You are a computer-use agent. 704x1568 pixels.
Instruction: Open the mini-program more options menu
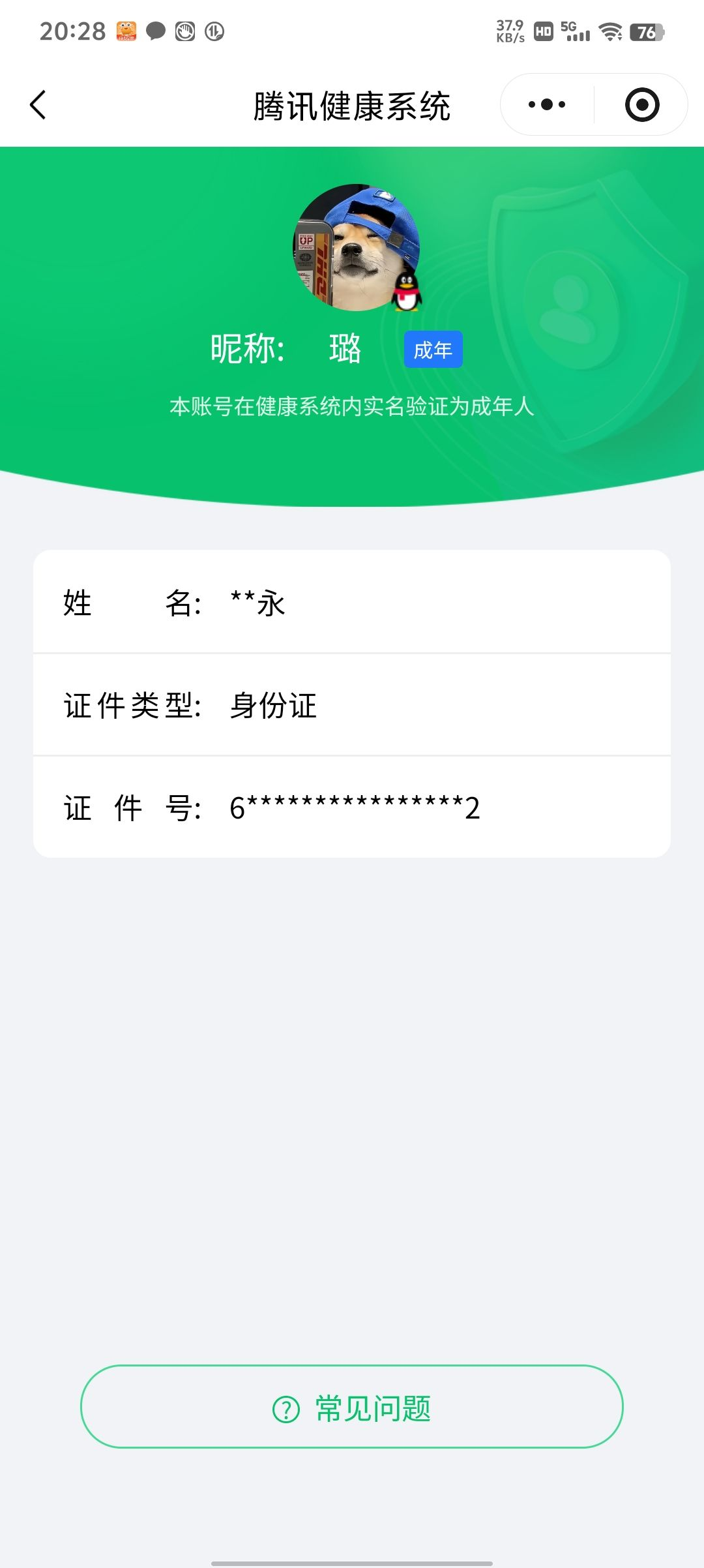click(x=546, y=104)
